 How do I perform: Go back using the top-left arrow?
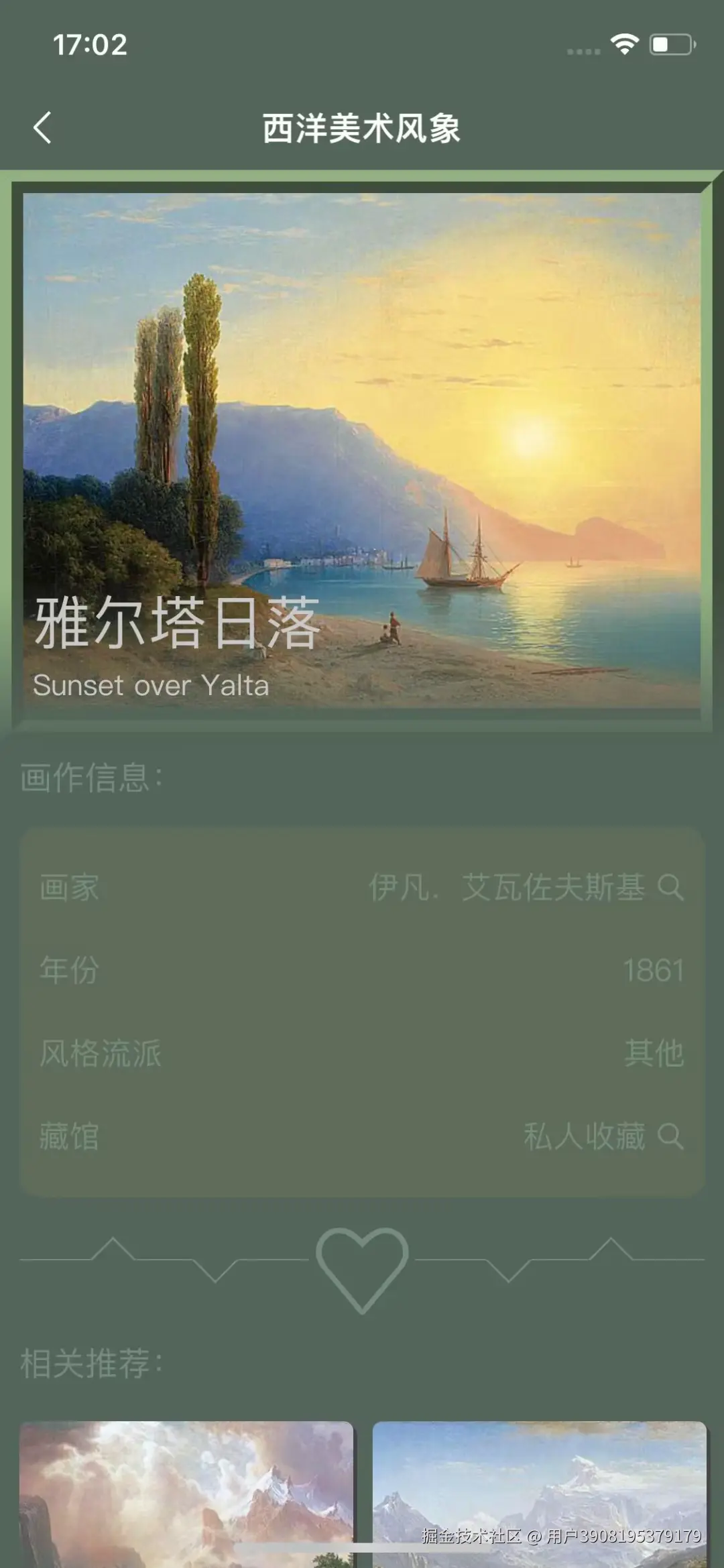click(x=42, y=127)
